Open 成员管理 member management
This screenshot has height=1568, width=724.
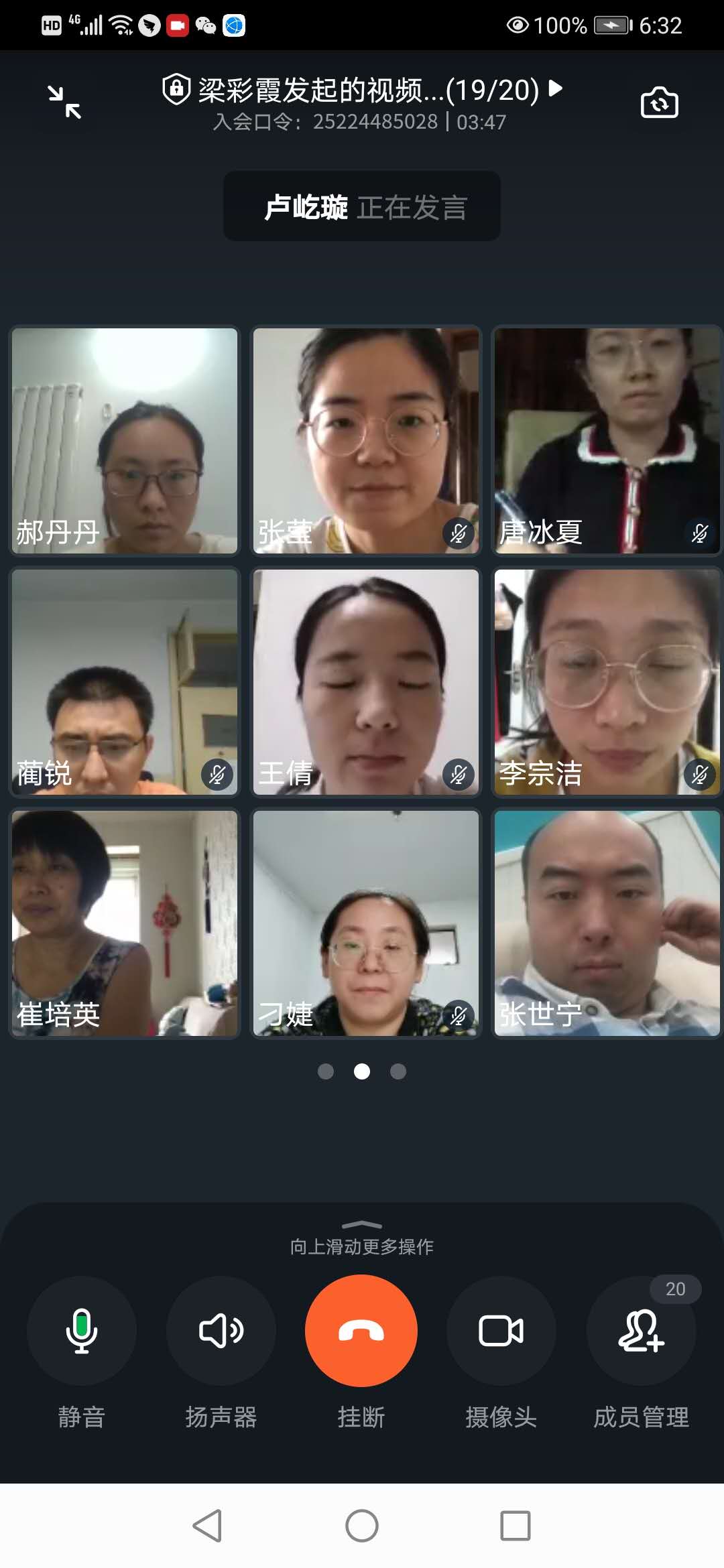(x=641, y=1331)
